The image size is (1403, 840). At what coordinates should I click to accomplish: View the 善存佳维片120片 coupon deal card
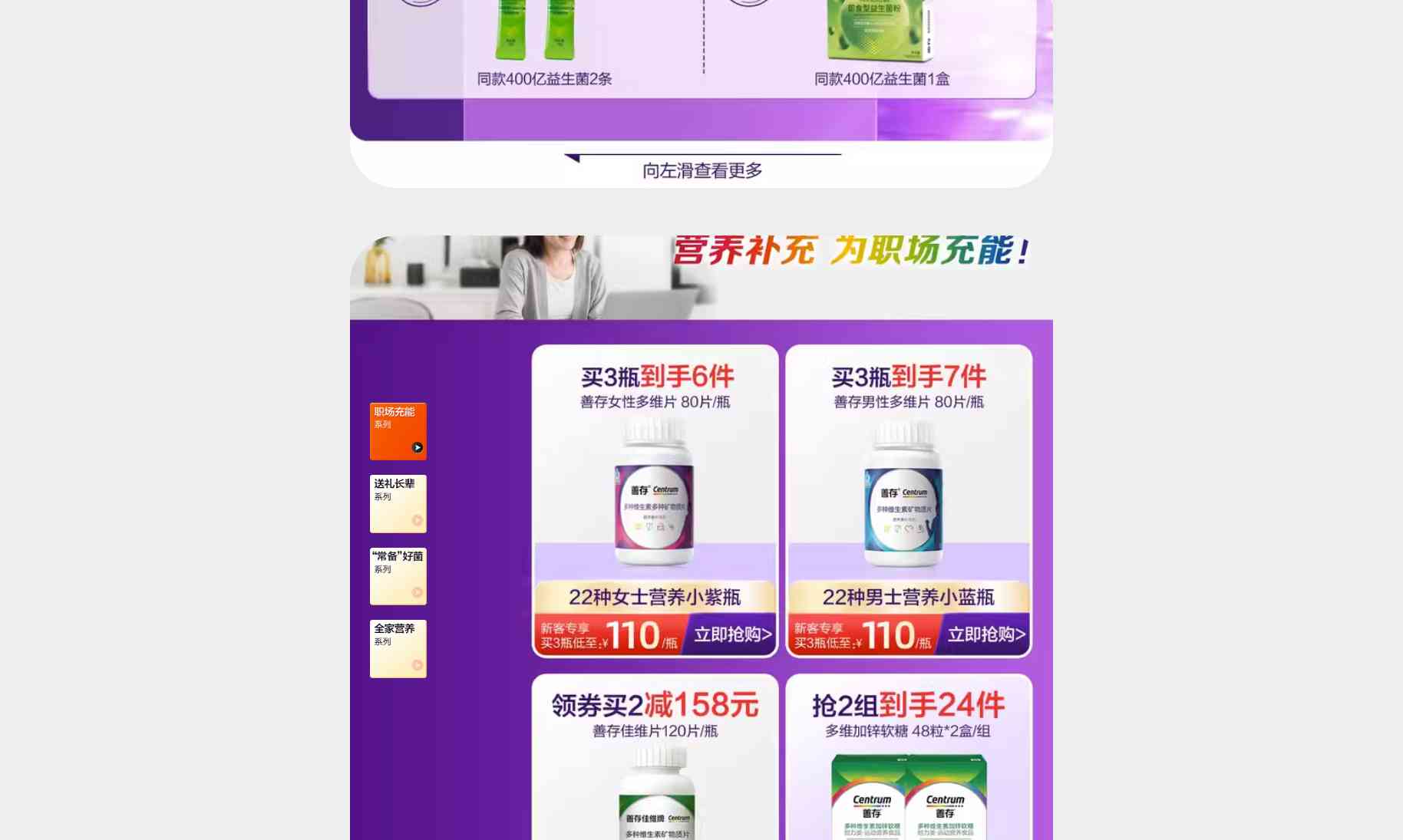[x=655, y=759]
